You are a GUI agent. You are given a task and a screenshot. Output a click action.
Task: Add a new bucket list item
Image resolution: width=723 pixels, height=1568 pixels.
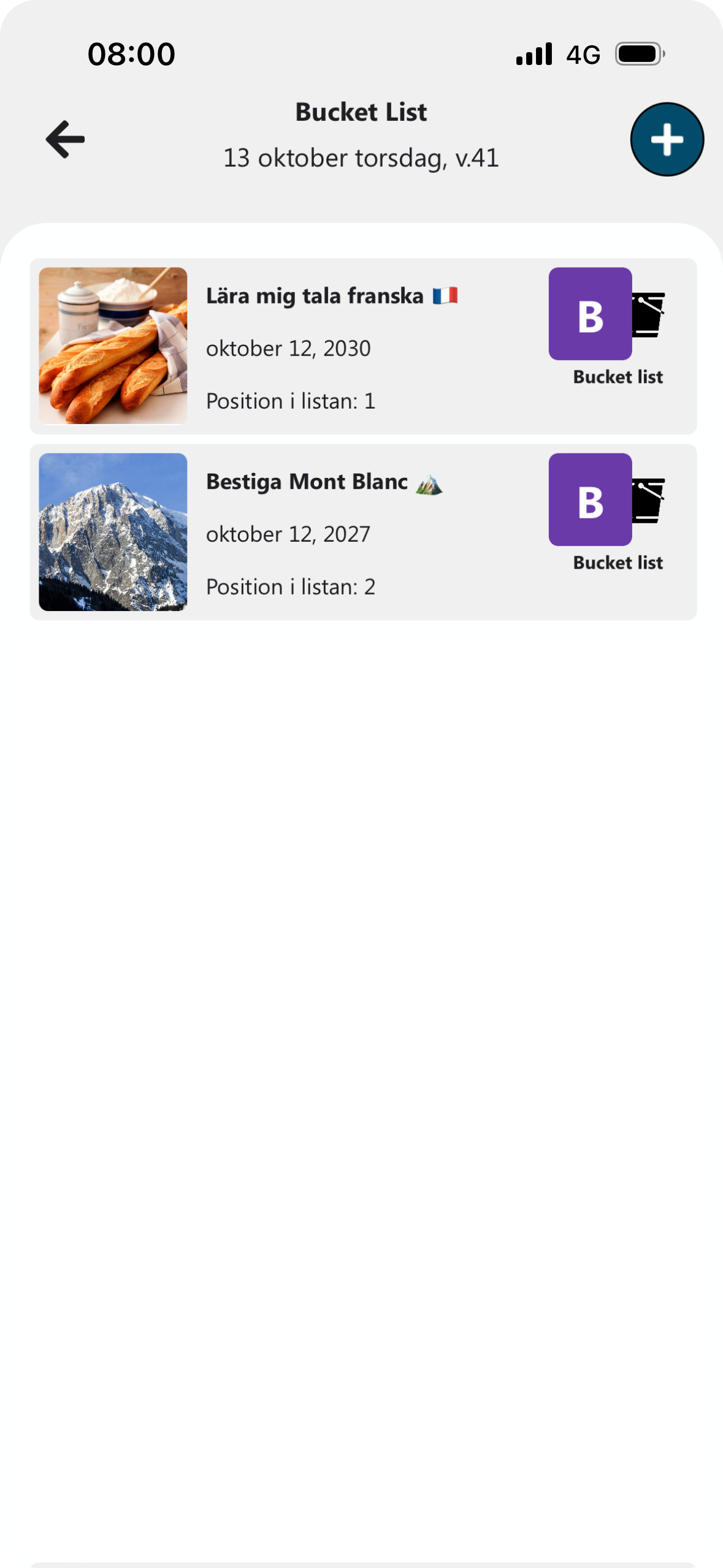point(667,139)
